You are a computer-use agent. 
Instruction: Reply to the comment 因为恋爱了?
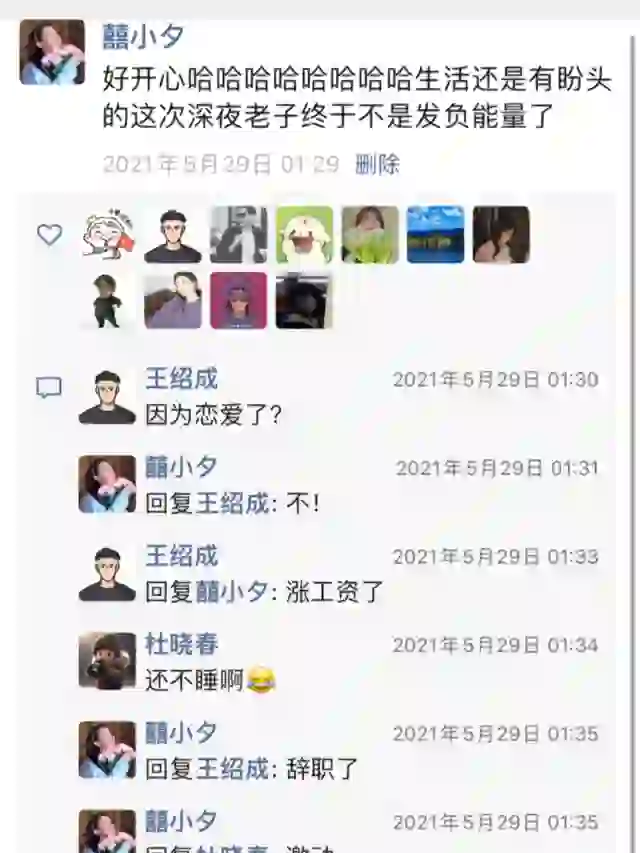[213, 414]
